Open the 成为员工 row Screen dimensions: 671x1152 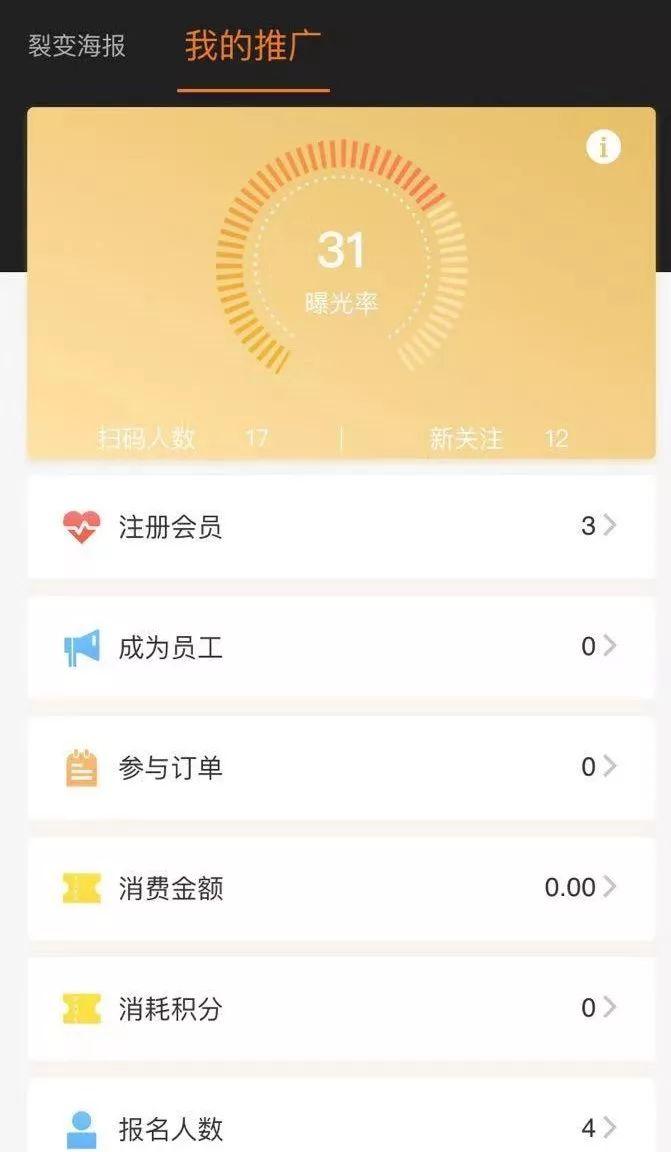pyautogui.click(x=341, y=647)
